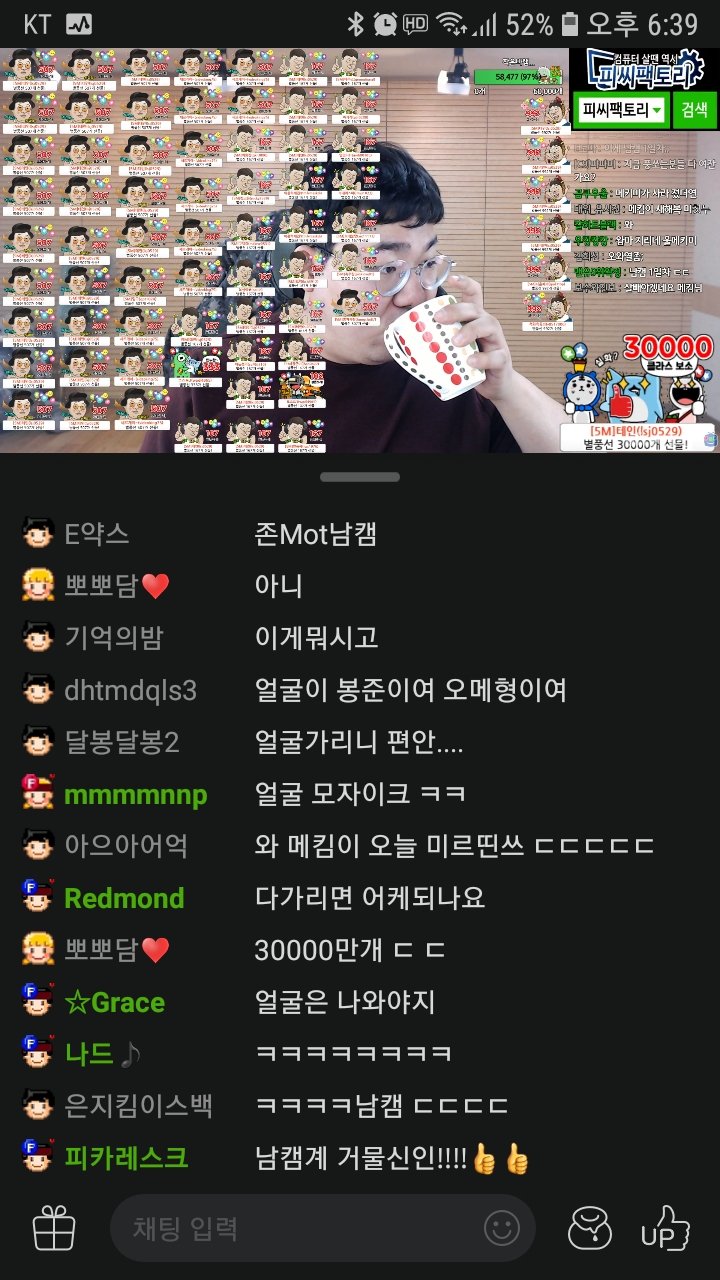The height and width of the screenshot is (1280, 720).
Task: Open the gift box icon
Action: (54, 1227)
